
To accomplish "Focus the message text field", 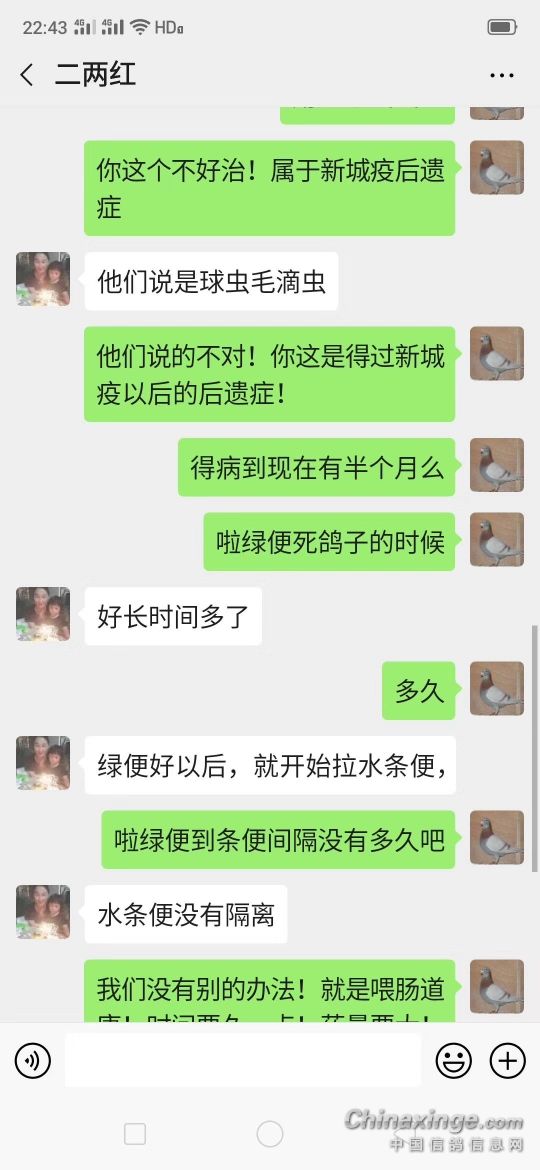I will pyautogui.click(x=242, y=1060).
